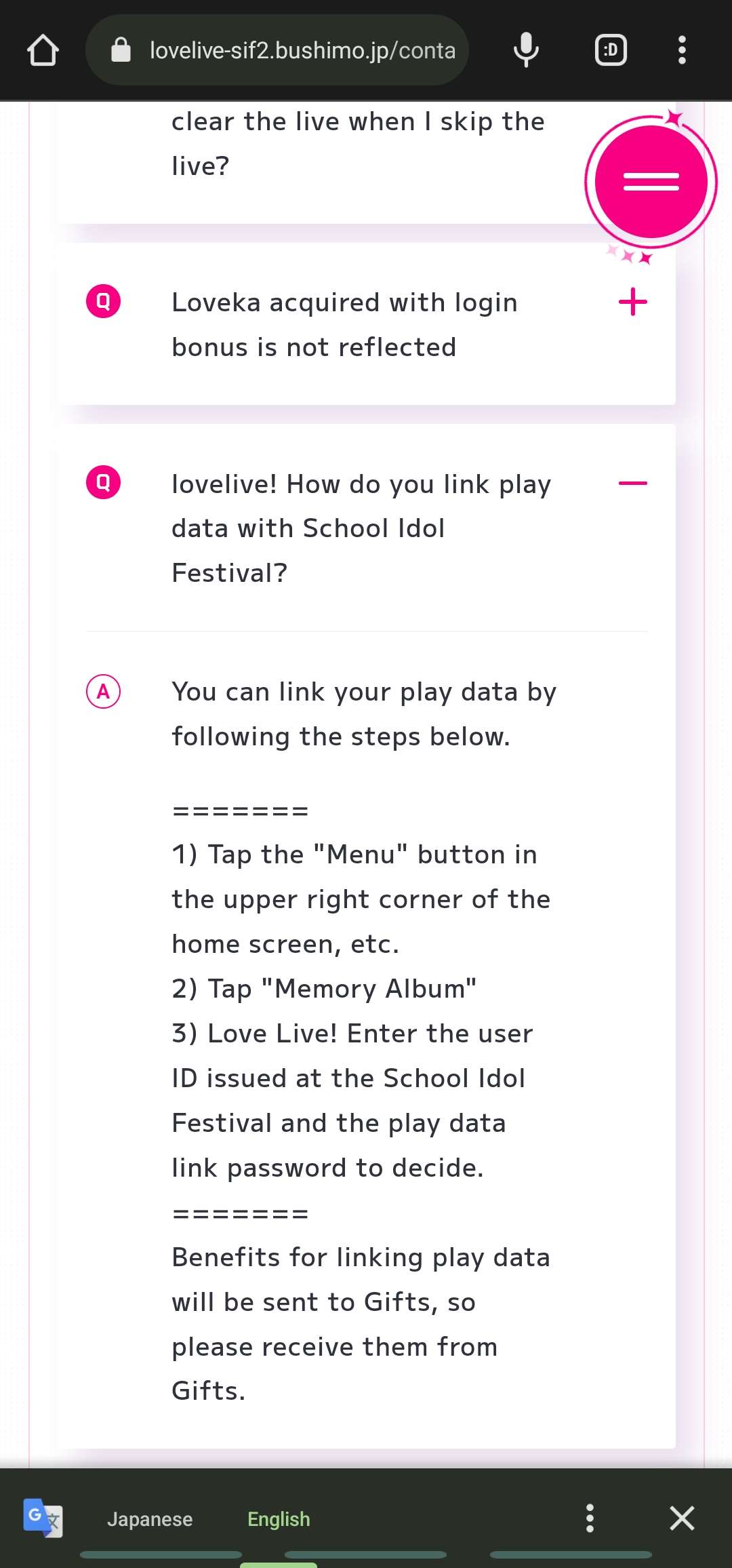Open Chrome's three-dot overflow menu

pos(681,50)
